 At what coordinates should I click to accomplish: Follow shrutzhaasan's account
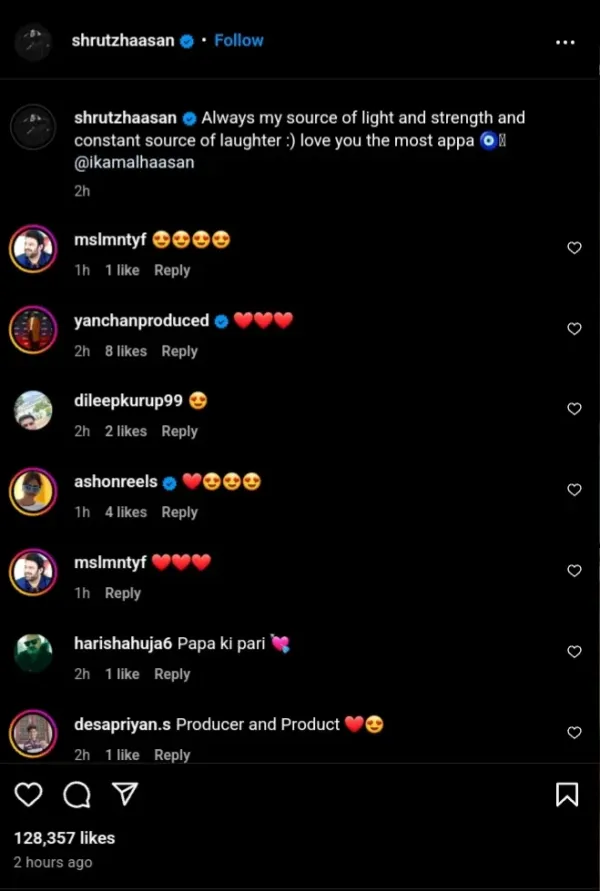coord(238,41)
